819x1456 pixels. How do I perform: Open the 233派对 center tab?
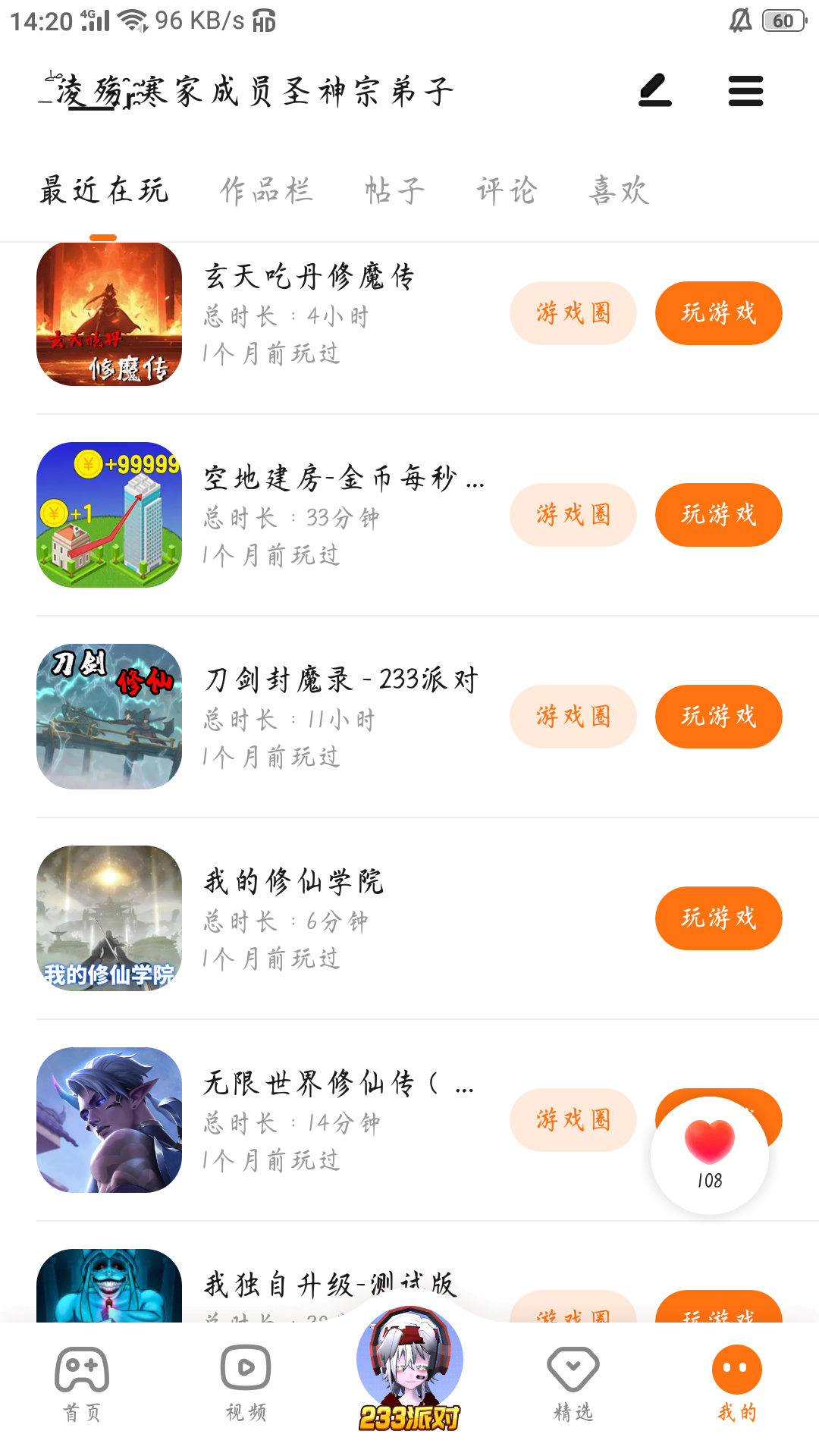pyautogui.click(x=409, y=1369)
